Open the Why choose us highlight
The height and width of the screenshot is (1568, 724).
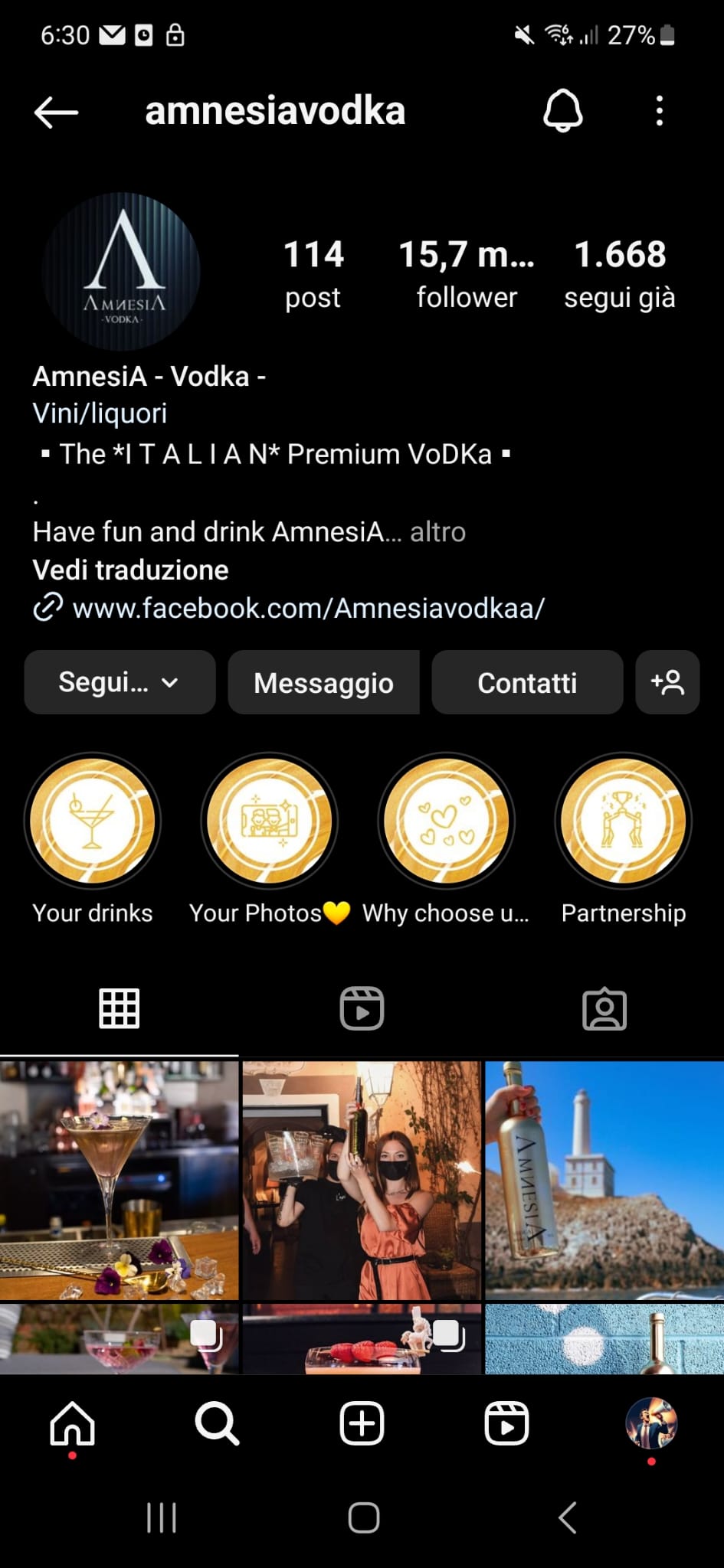(446, 822)
